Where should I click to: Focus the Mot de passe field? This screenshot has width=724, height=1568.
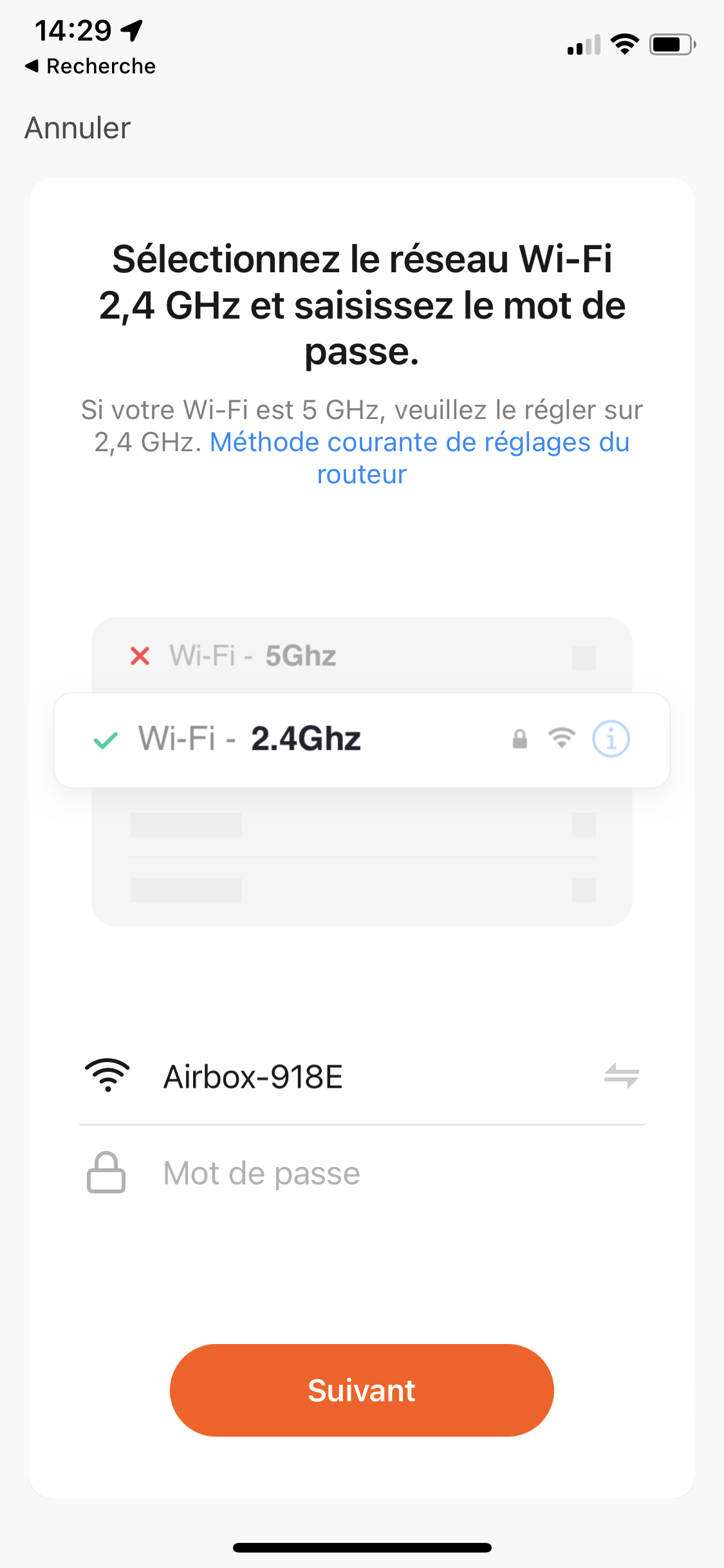pos(362,1173)
